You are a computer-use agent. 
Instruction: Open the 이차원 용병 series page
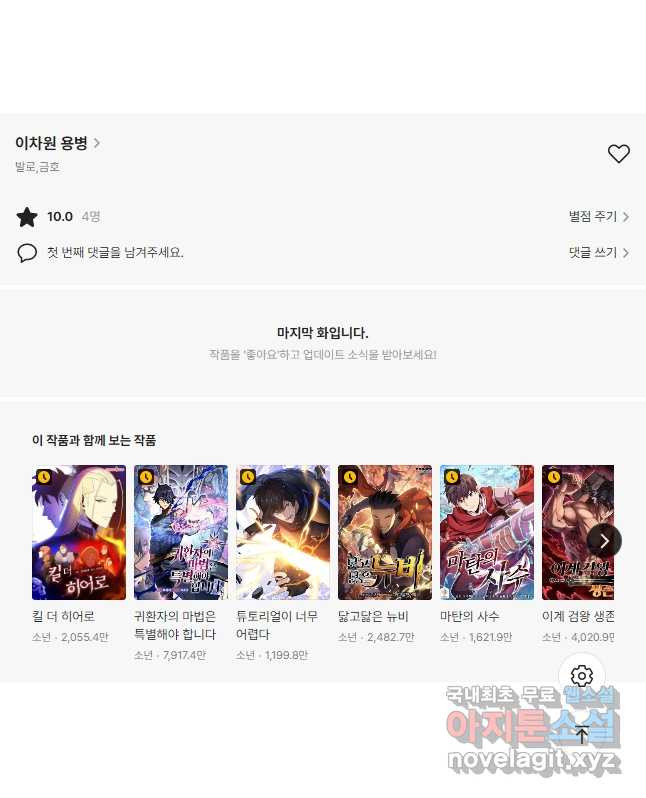[x=57, y=143]
